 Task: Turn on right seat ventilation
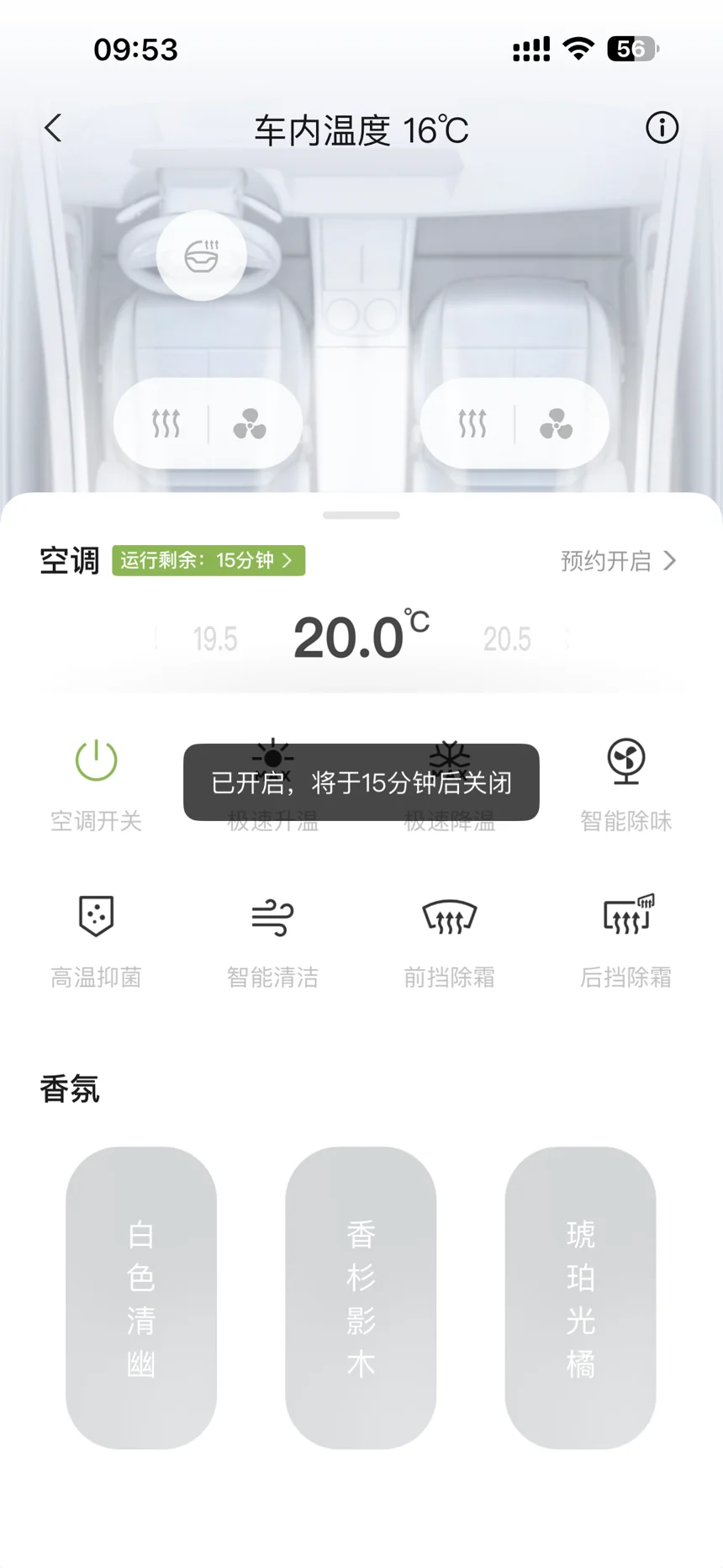point(556,424)
